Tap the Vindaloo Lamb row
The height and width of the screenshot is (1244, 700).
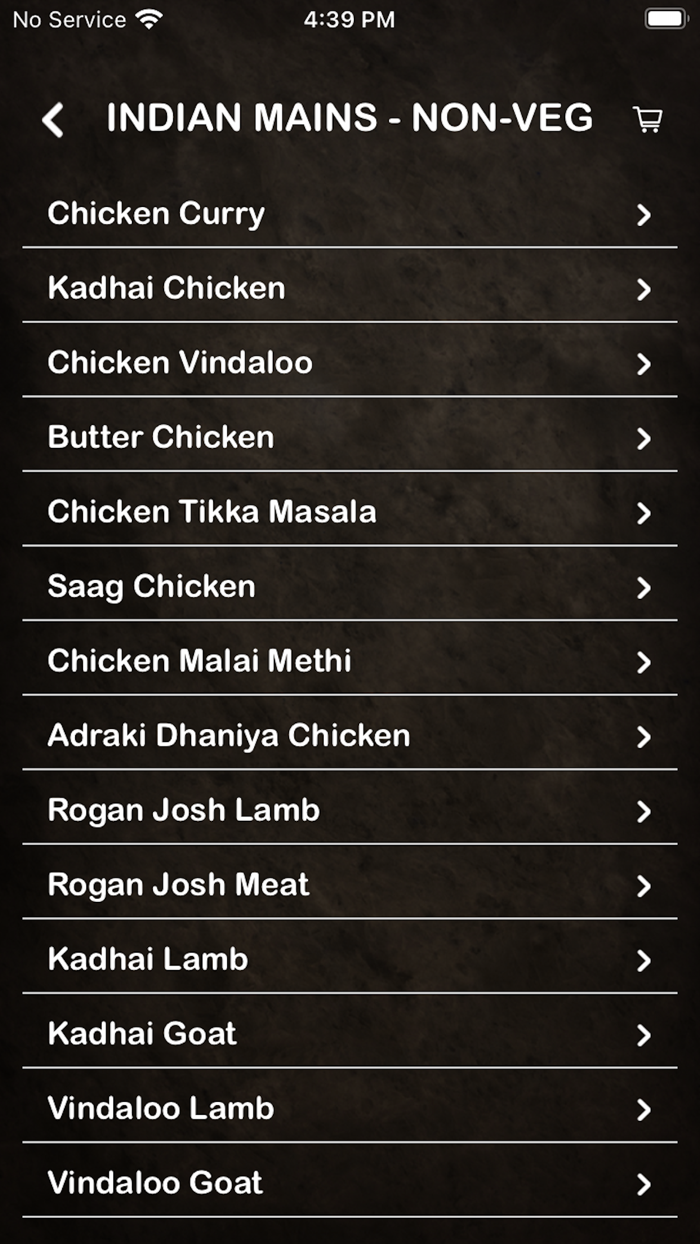click(x=349, y=1108)
